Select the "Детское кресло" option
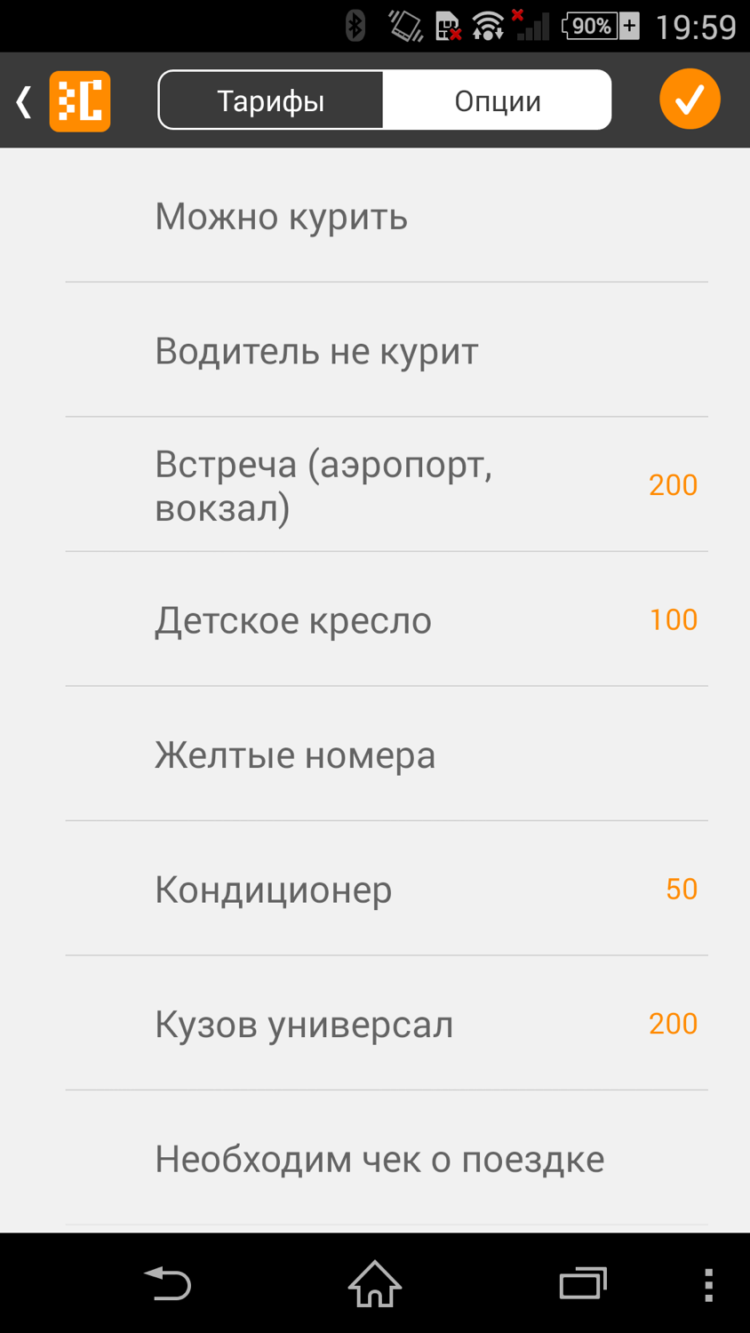 pos(375,620)
